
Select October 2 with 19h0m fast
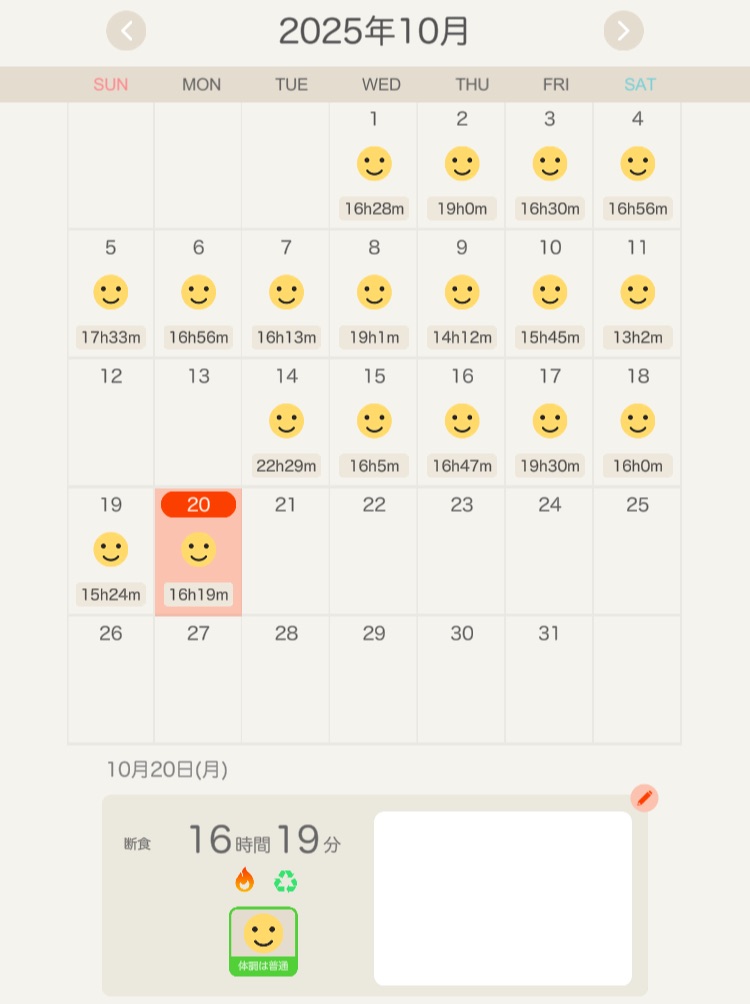[462, 165]
